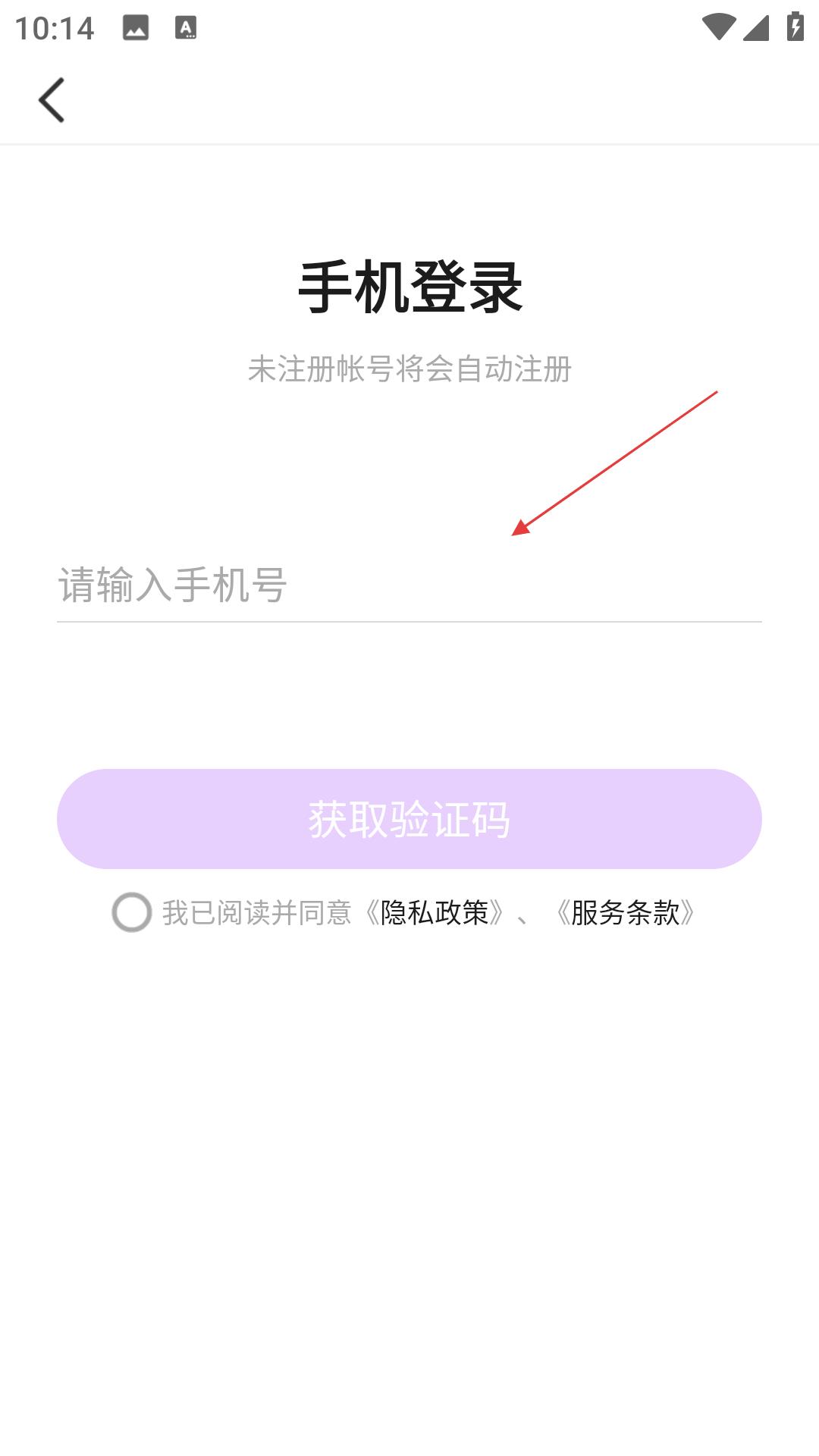Focus the 请输入手机号 phone number field
Image resolution: width=819 pixels, height=1456 pixels.
[x=408, y=585]
